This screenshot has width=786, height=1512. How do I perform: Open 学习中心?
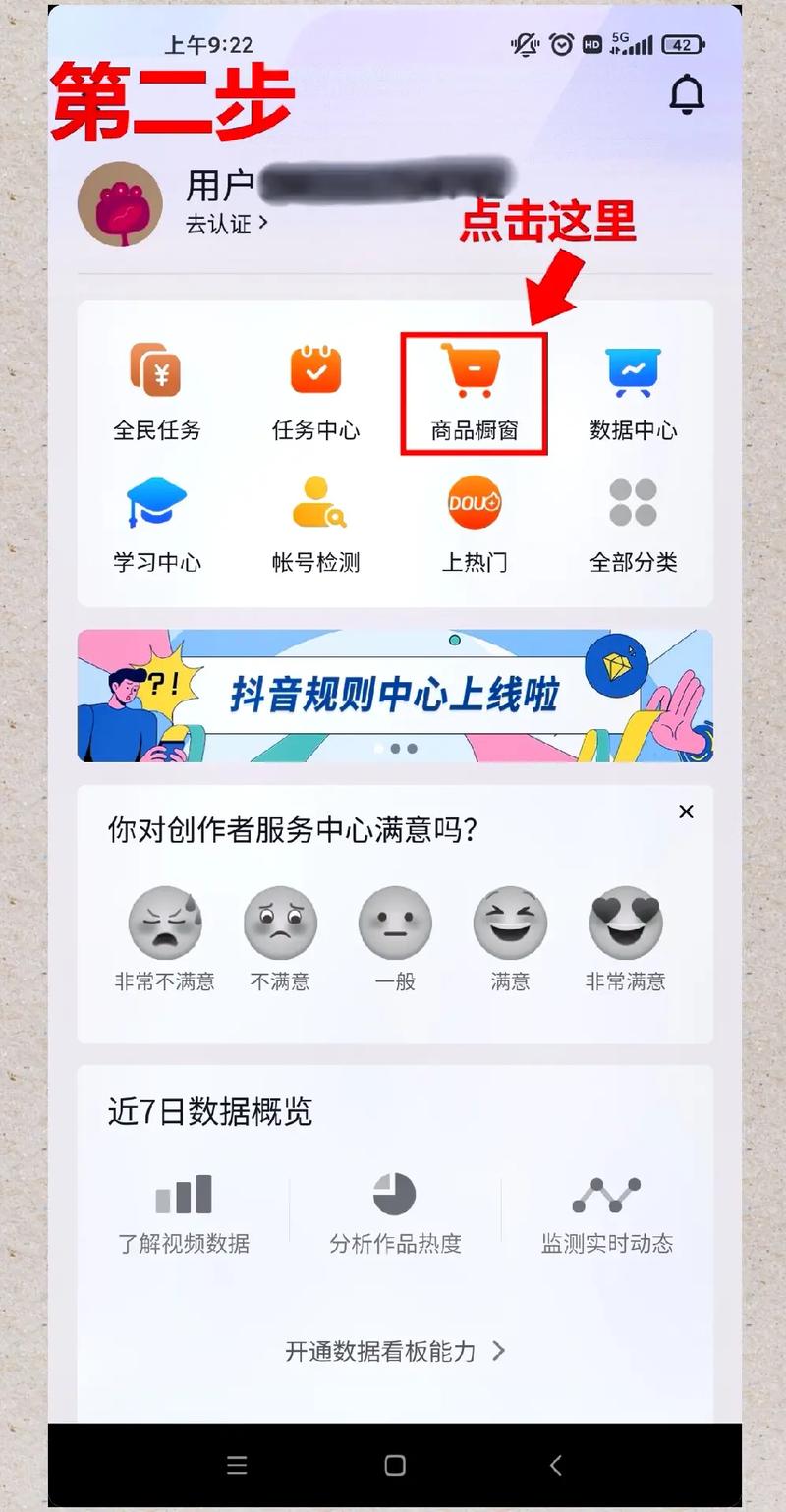pos(157,524)
